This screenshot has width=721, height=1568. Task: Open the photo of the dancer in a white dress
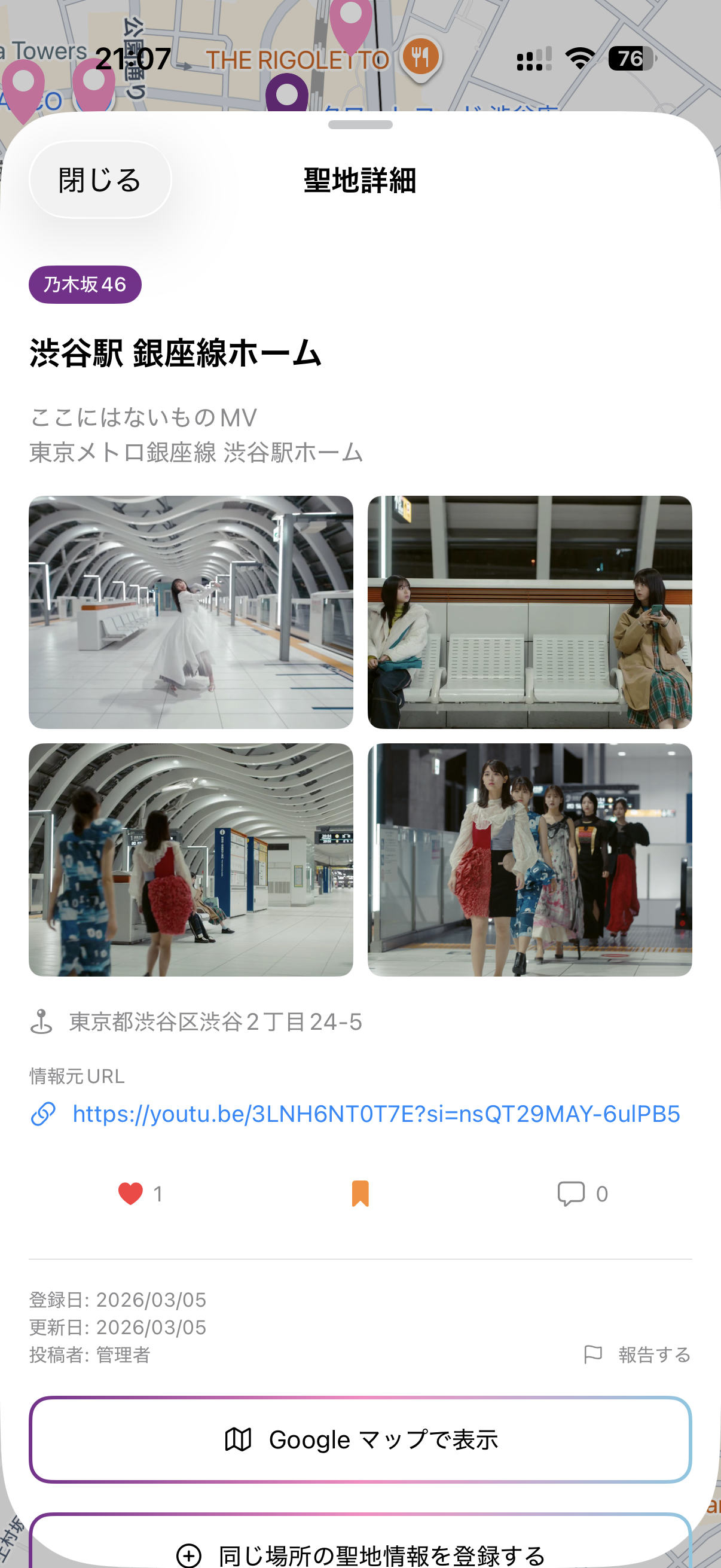191,612
